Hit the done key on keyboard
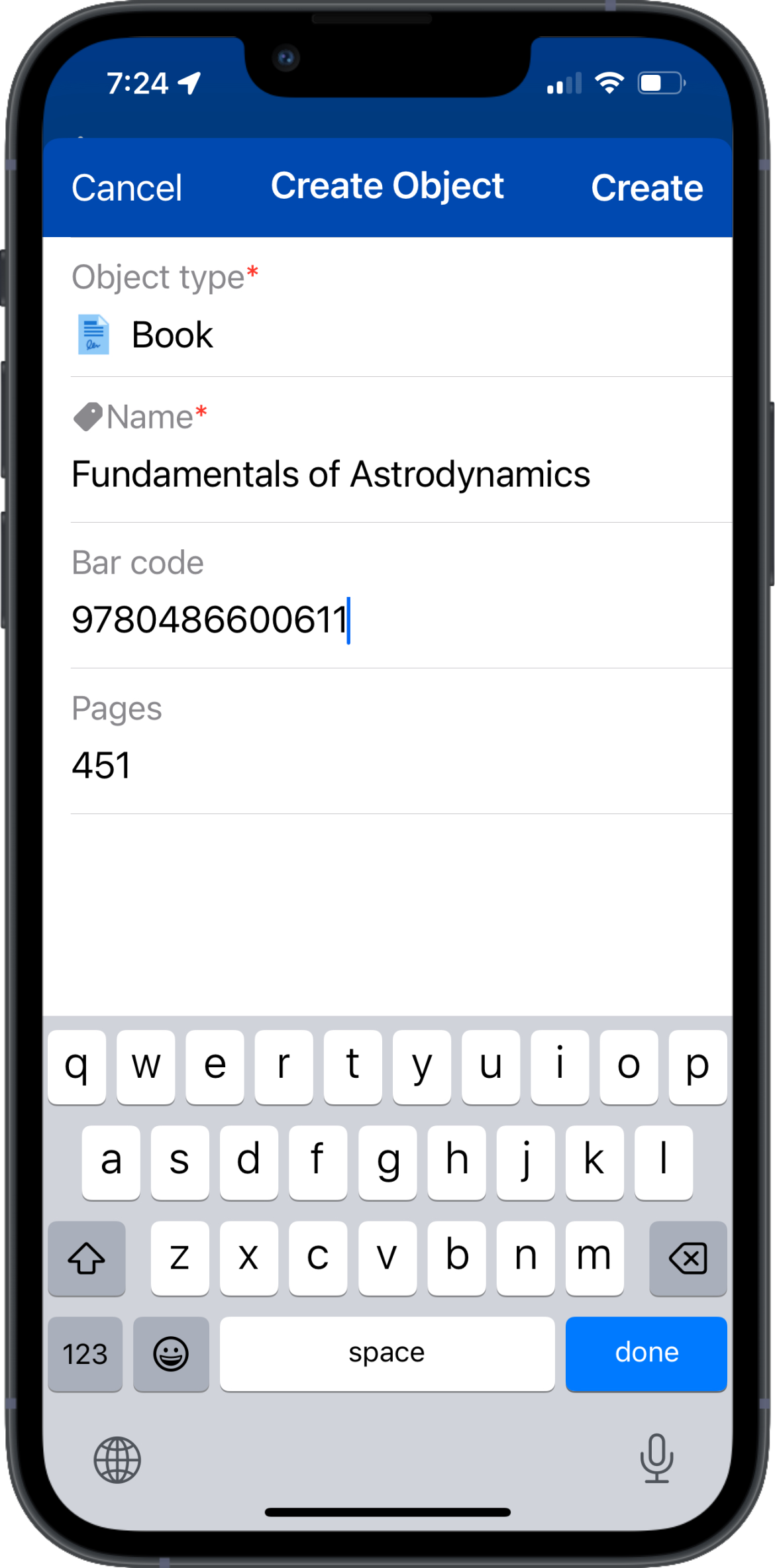 coord(646,1353)
